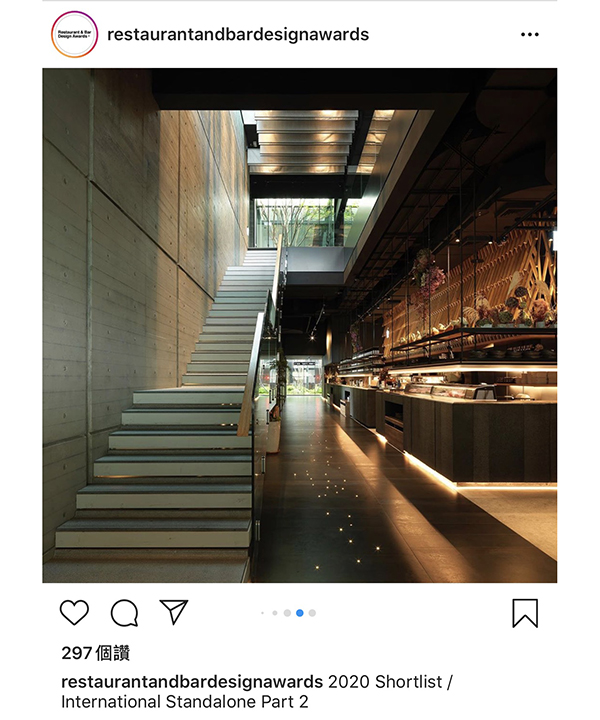View who liked via the 297 likes count

[96, 653]
